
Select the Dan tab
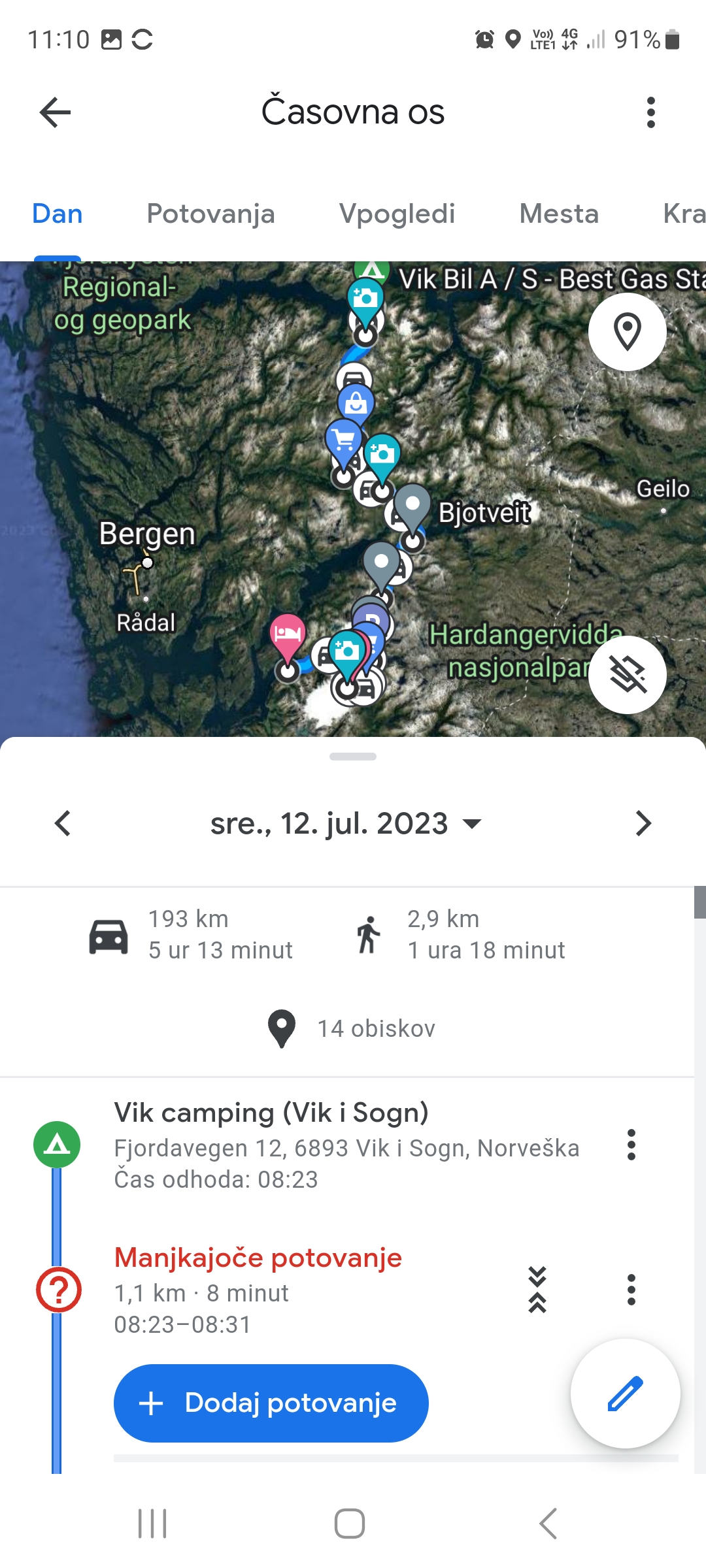[58, 214]
